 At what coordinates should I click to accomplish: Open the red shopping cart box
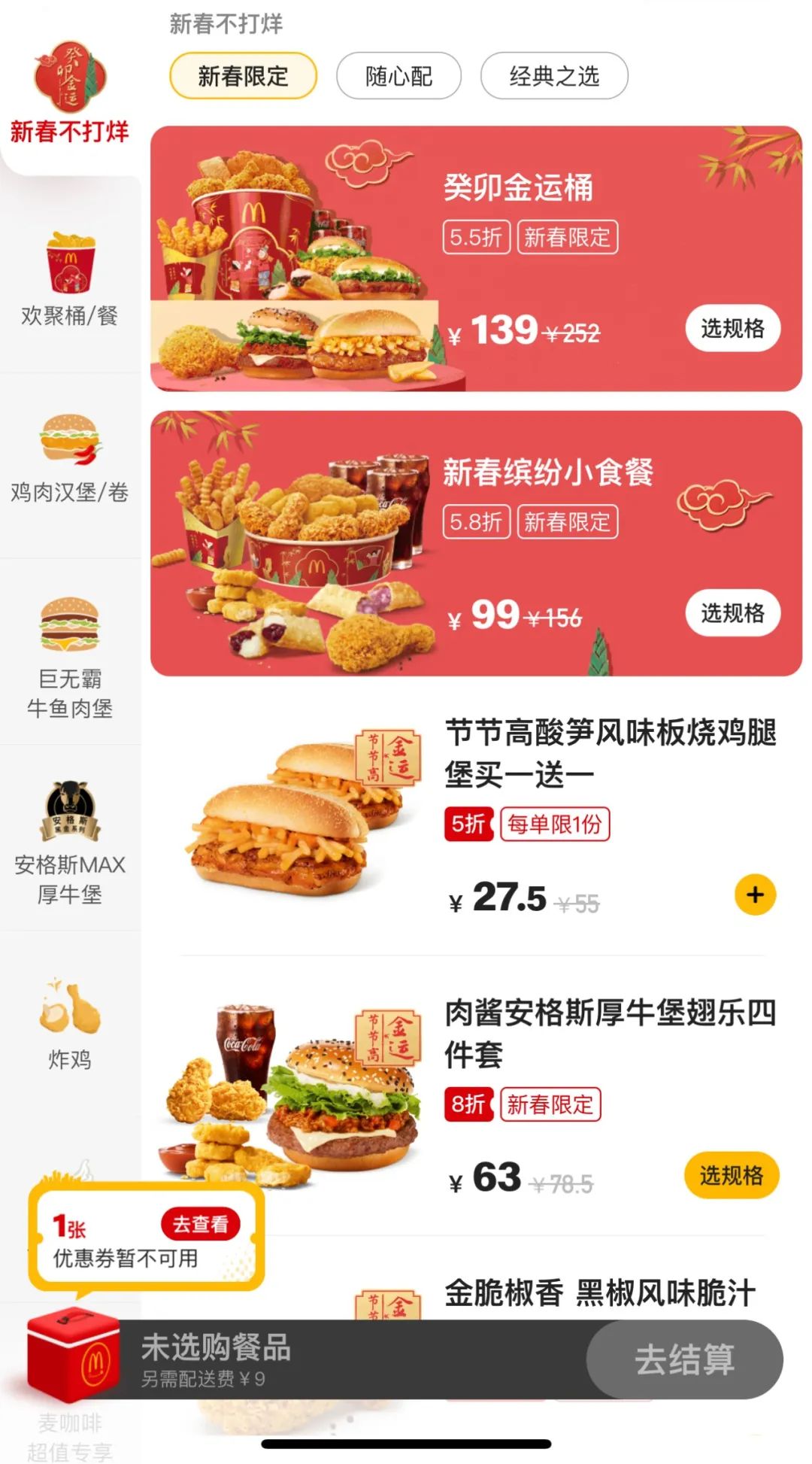coord(73,1356)
